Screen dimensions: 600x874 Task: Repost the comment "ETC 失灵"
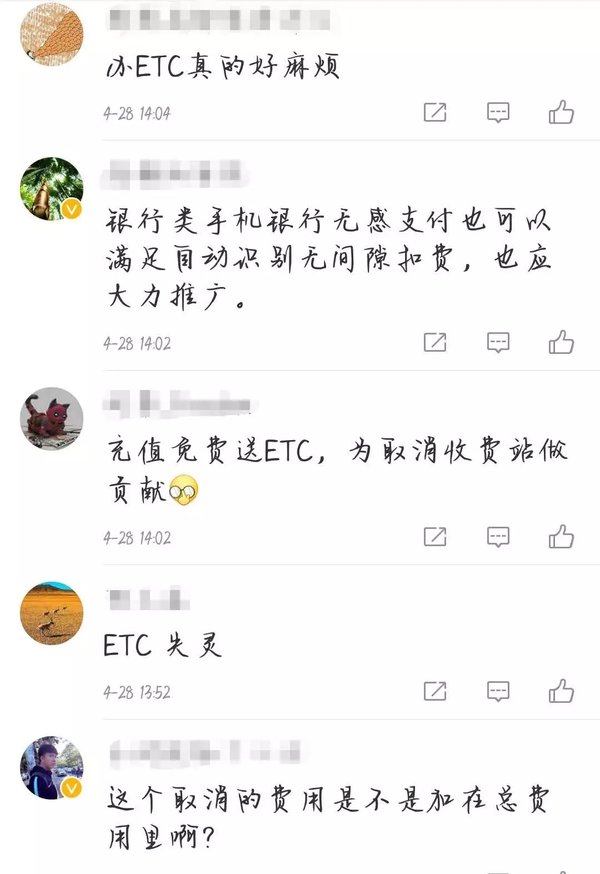[435, 690]
